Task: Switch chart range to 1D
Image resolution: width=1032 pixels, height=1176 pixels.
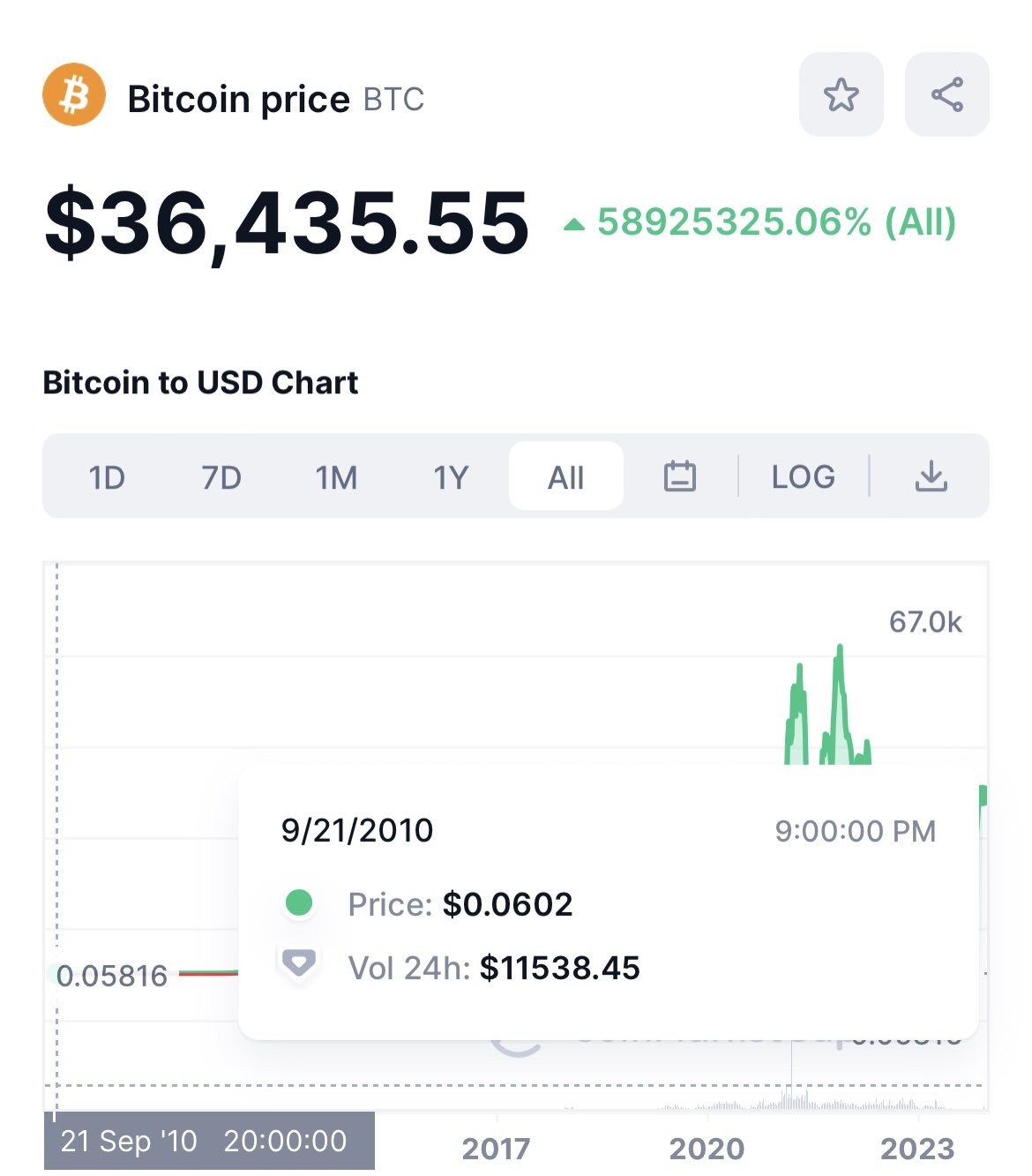Action: pyautogui.click(x=107, y=477)
